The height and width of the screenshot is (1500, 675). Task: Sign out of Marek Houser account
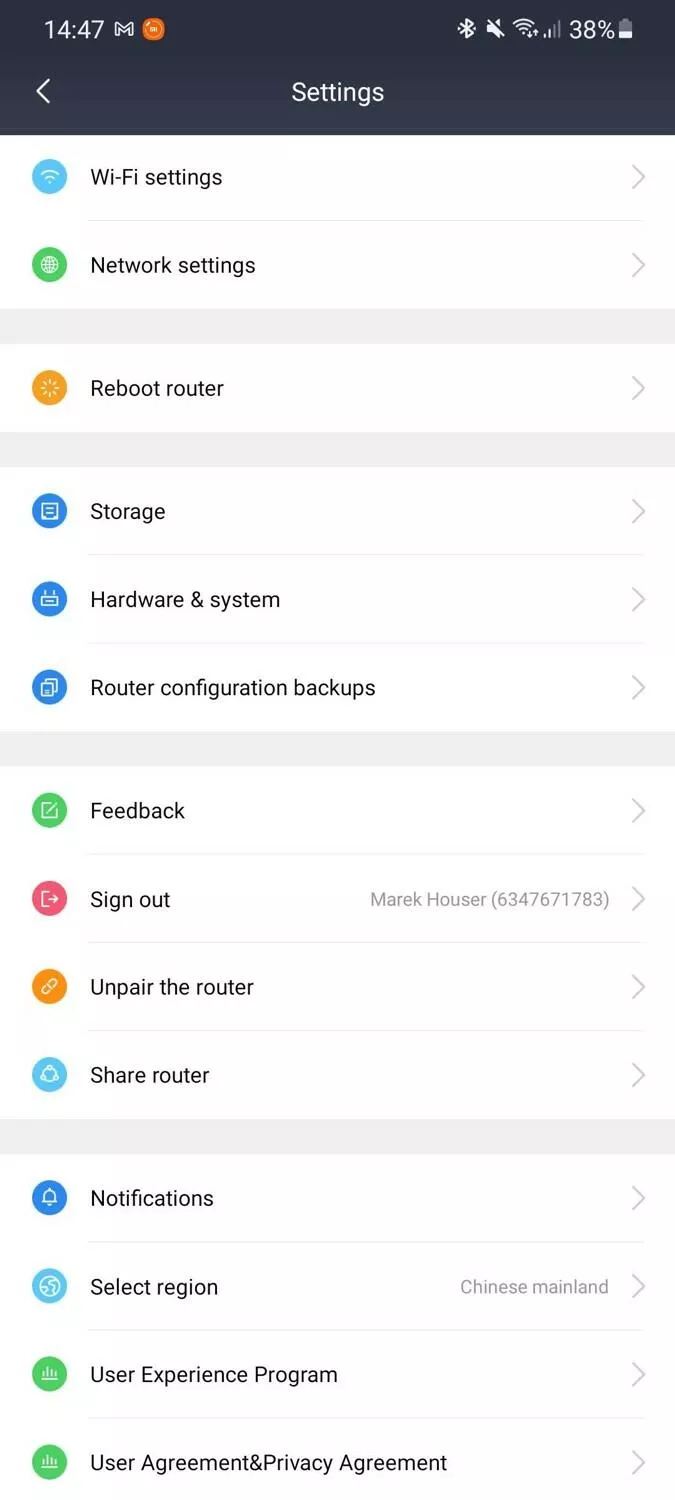[x=337, y=899]
